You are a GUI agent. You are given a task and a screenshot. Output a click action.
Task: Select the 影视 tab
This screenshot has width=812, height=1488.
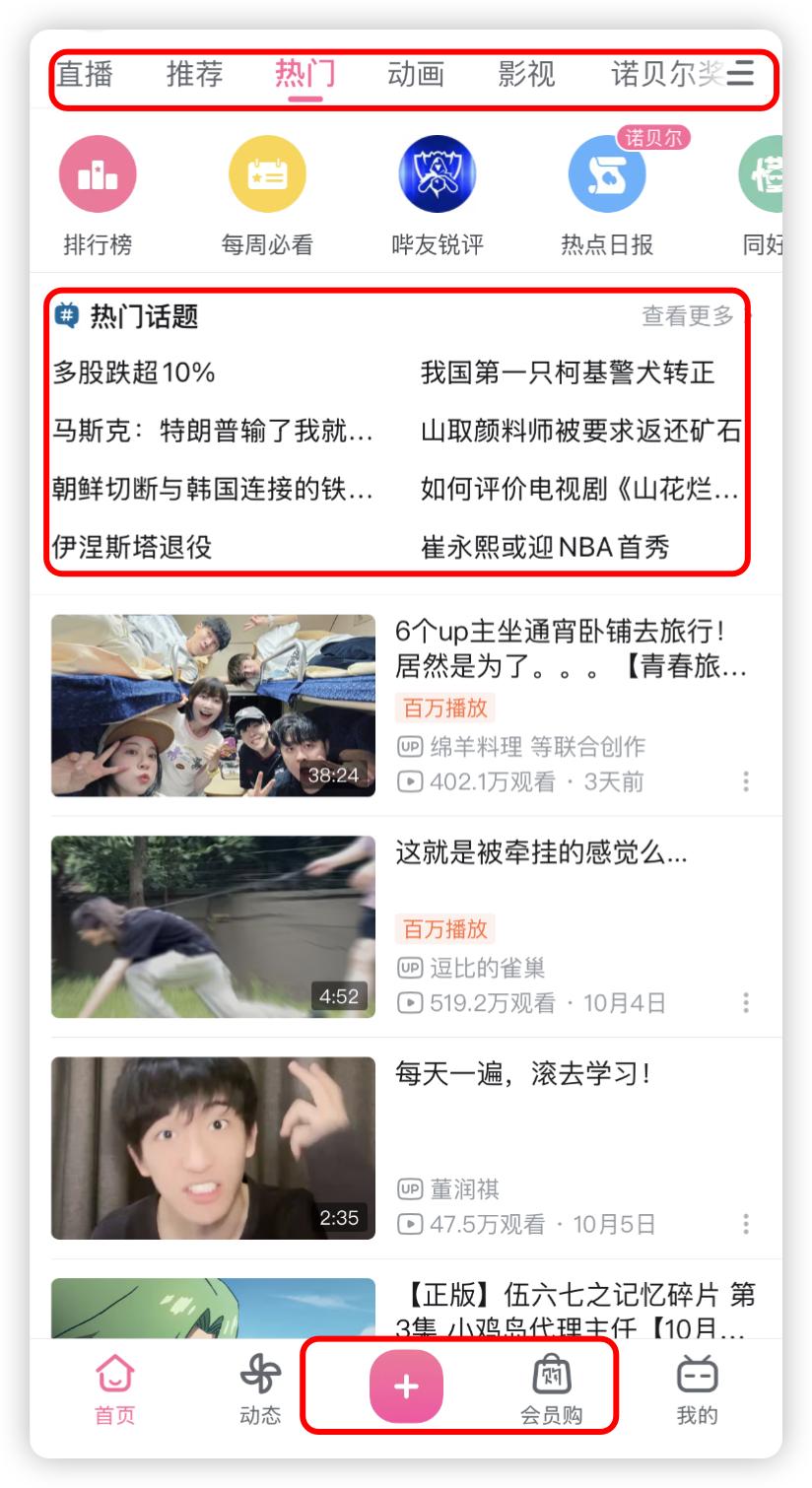point(526,75)
